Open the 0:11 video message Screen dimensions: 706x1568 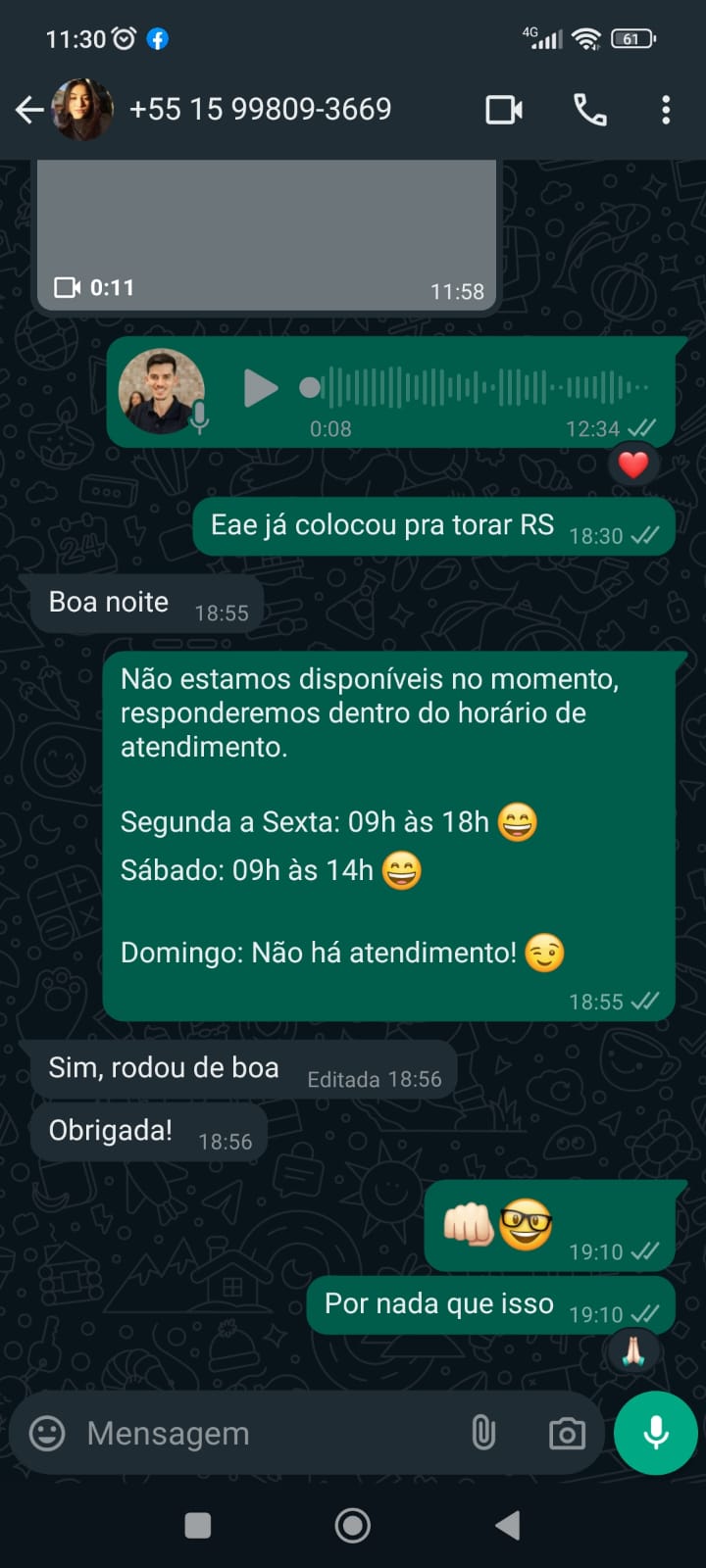click(267, 235)
